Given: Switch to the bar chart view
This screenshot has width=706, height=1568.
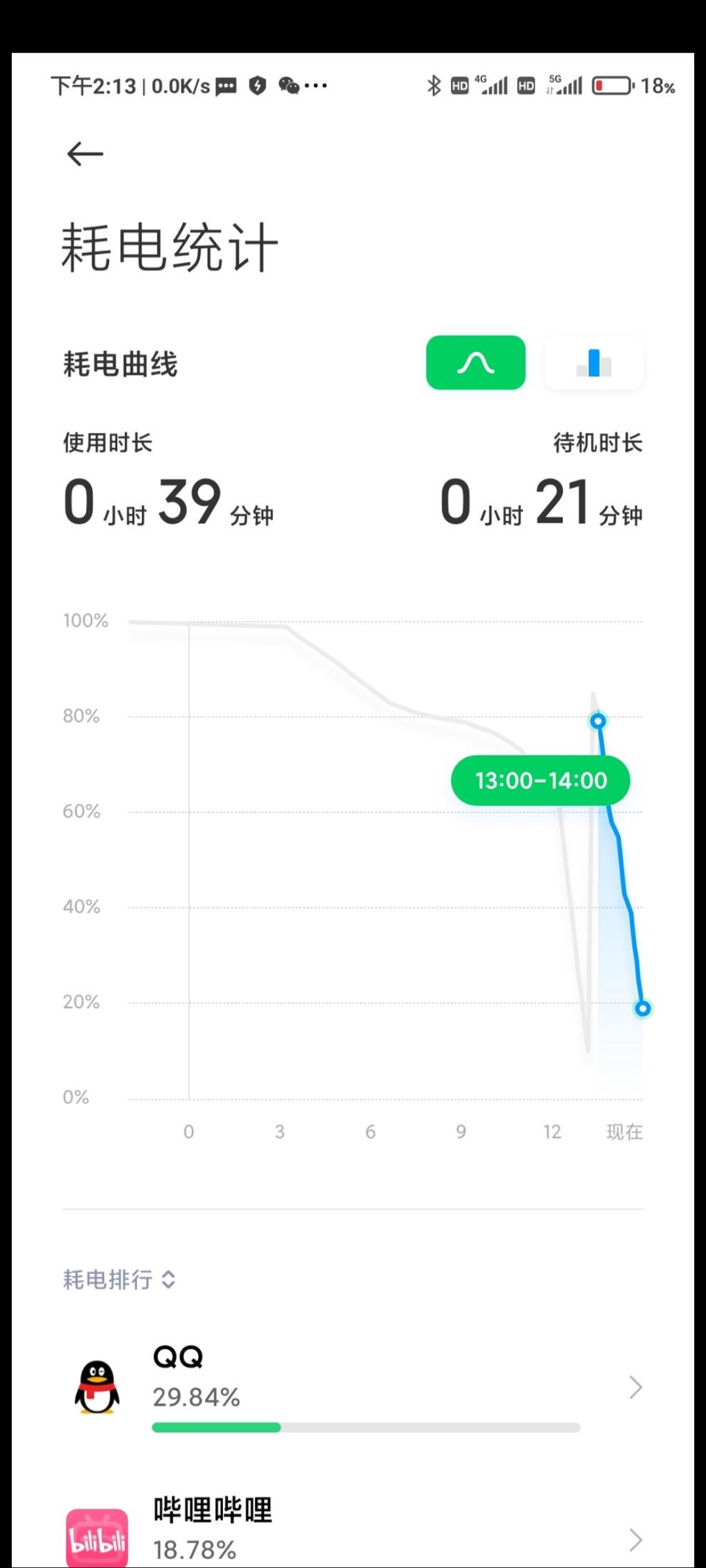Looking at the screenshot, I should coord(594,363).
